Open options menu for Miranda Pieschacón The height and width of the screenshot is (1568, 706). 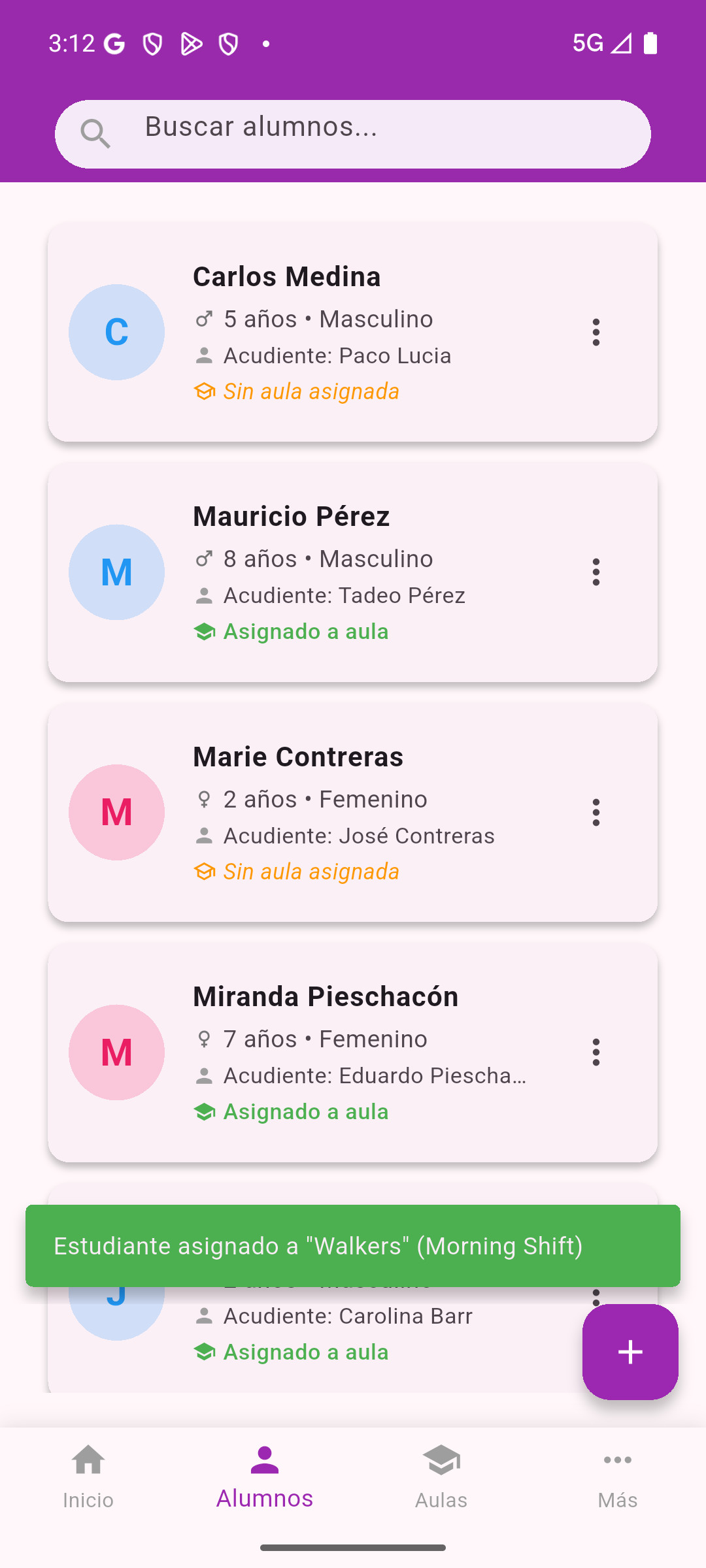click(x=596, y=1053)
